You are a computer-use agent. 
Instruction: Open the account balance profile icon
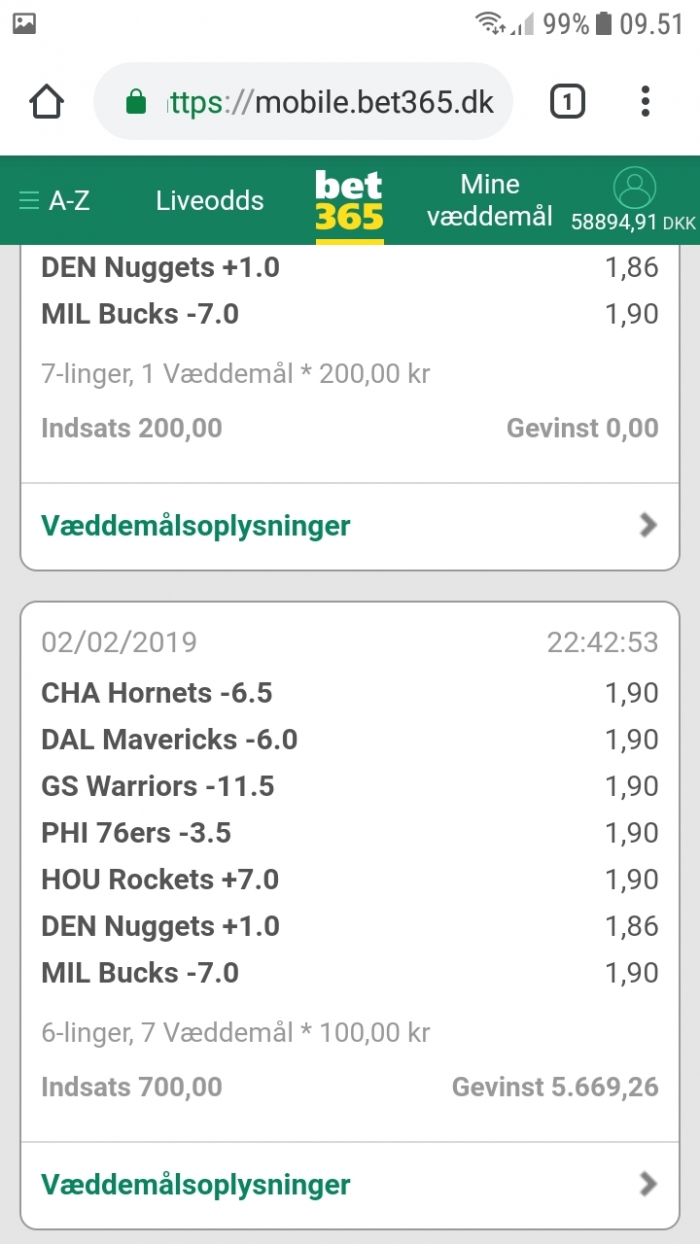[634, 189]
